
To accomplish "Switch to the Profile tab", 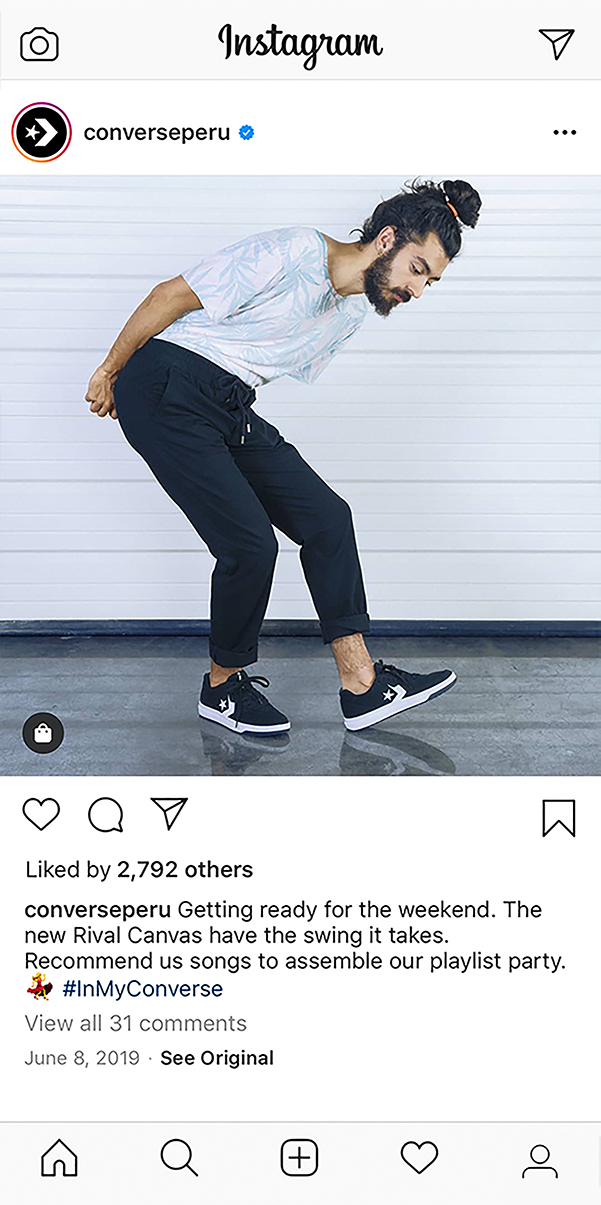I will pos(540,1160).
